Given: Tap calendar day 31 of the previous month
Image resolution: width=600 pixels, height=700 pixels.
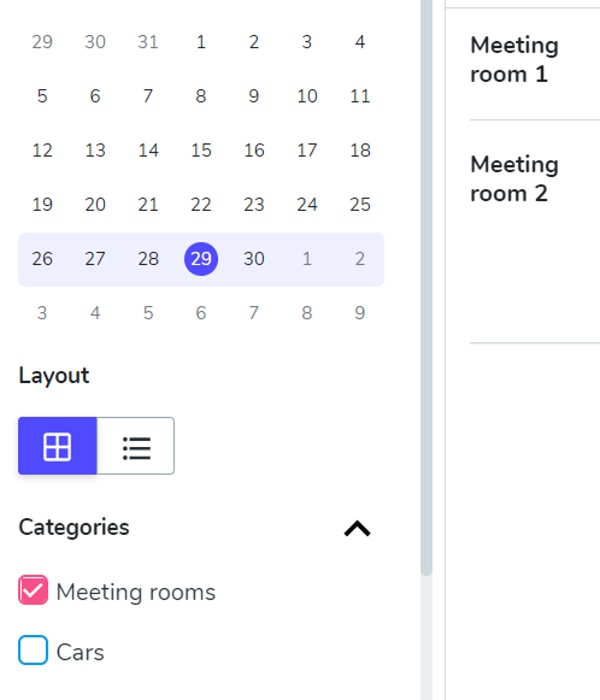Looking at the screenshot, I should (x=148, y=42).
